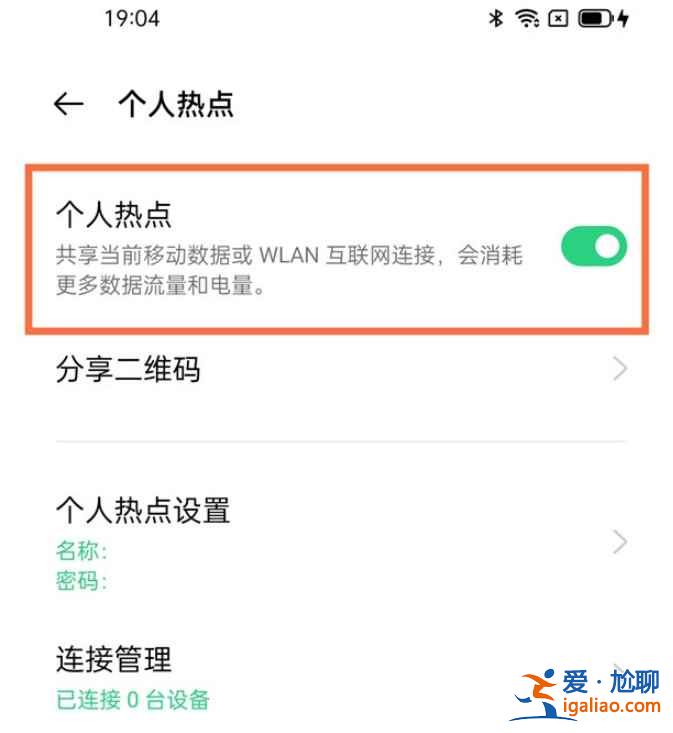Open 分享二维码
Image resolution: width=673 pixels, height=733 pixels.
coord(340,370)
